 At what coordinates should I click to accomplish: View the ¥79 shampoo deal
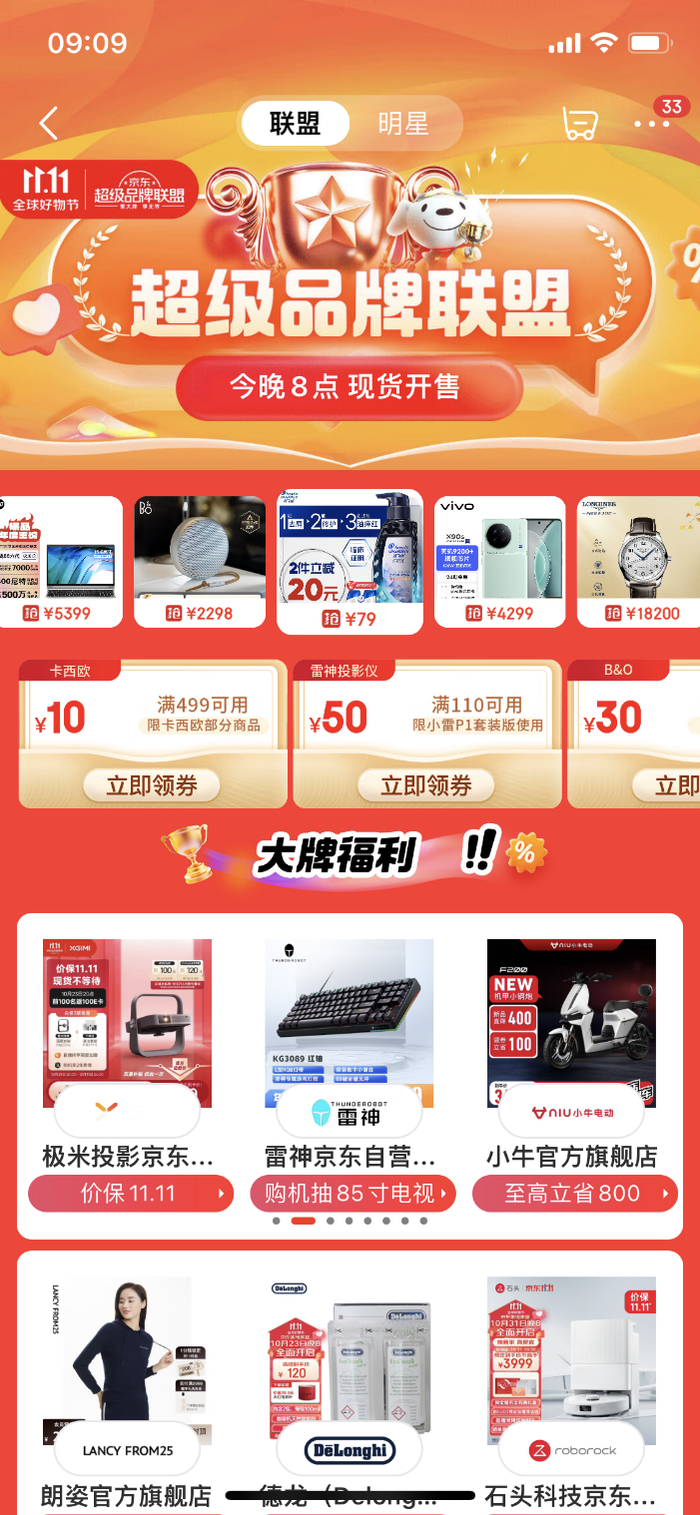349,562
